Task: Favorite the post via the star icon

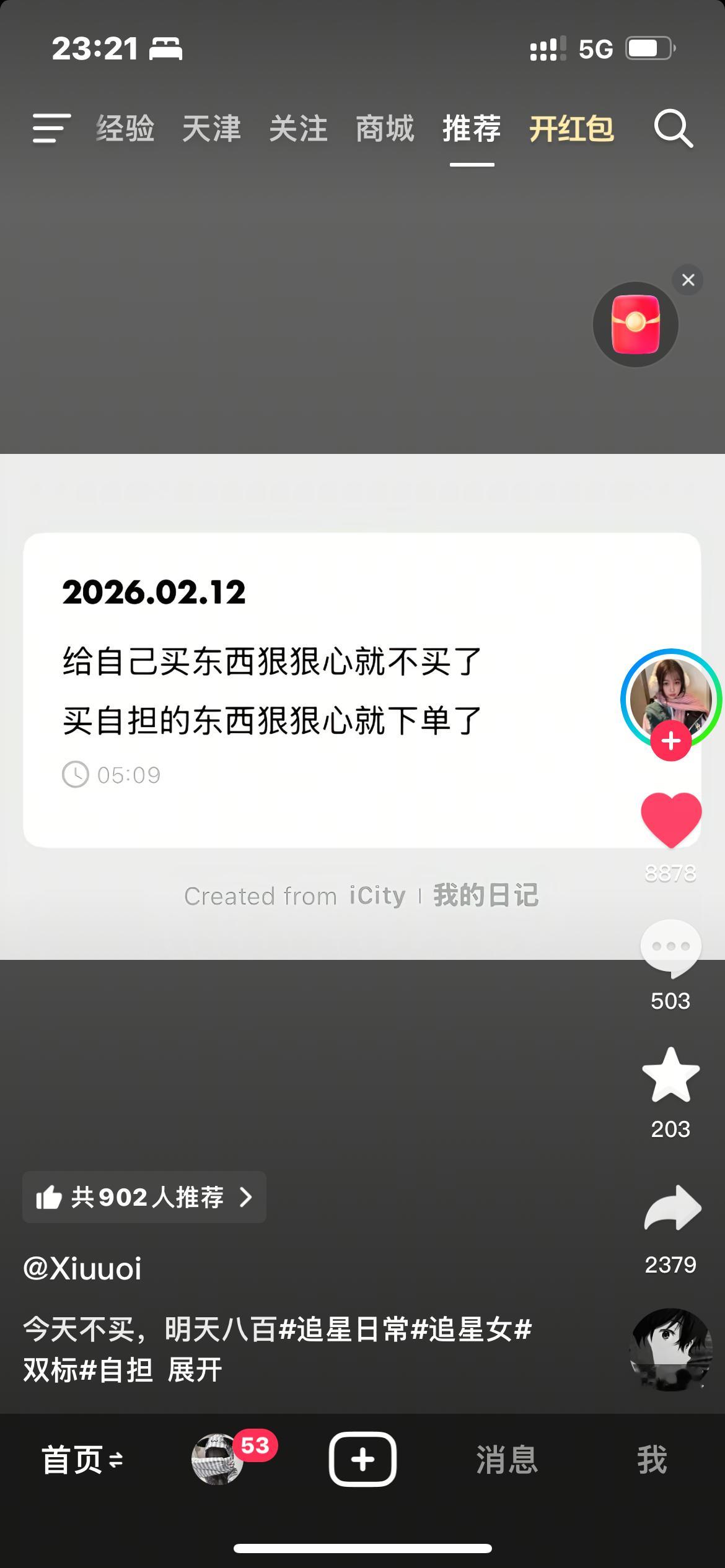Action: [x=671, y=1076]
